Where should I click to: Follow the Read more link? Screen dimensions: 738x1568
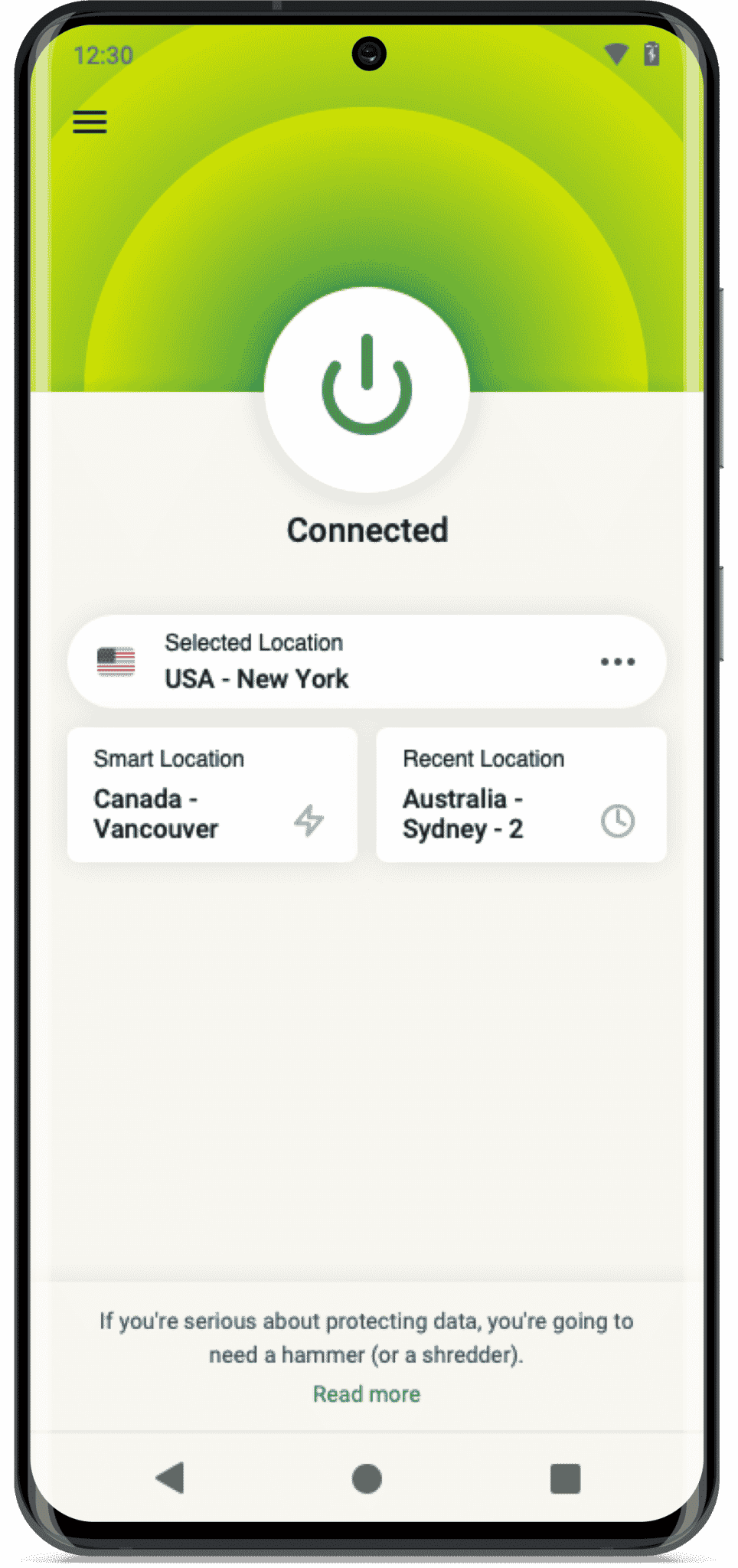pyautogui.click(x=367, y=1393)
